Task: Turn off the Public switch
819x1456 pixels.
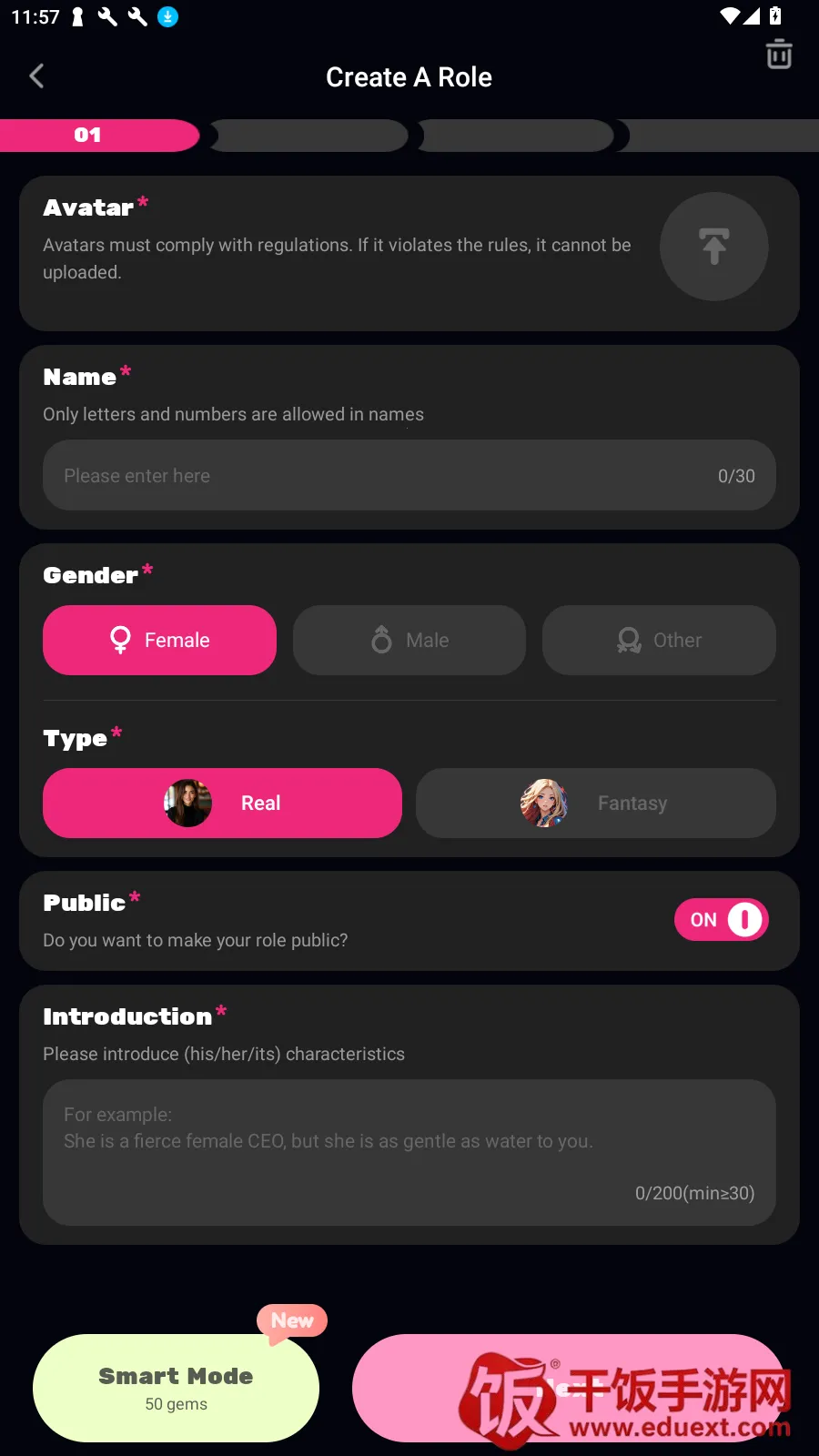Action: [722, 920]
